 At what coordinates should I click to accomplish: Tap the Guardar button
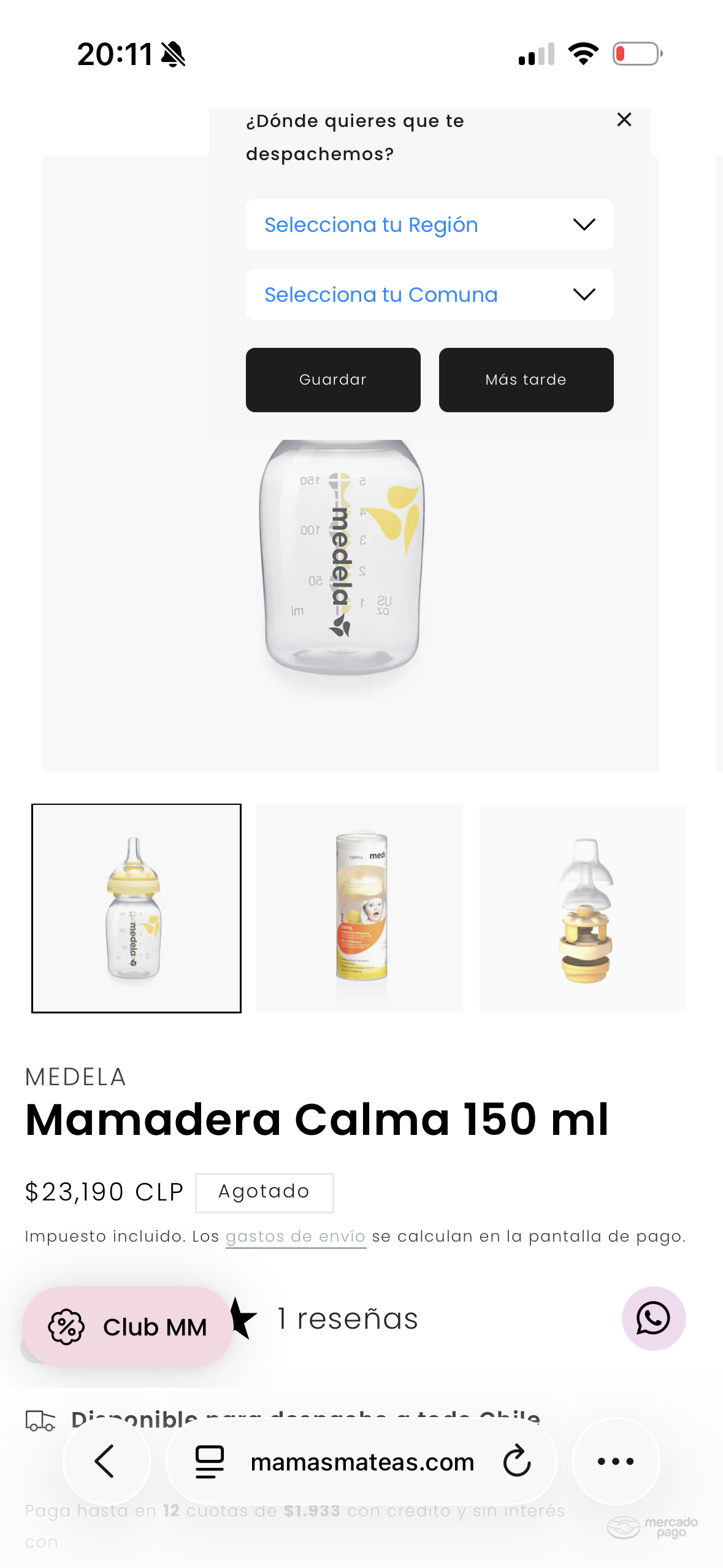(x=333, y=380)
